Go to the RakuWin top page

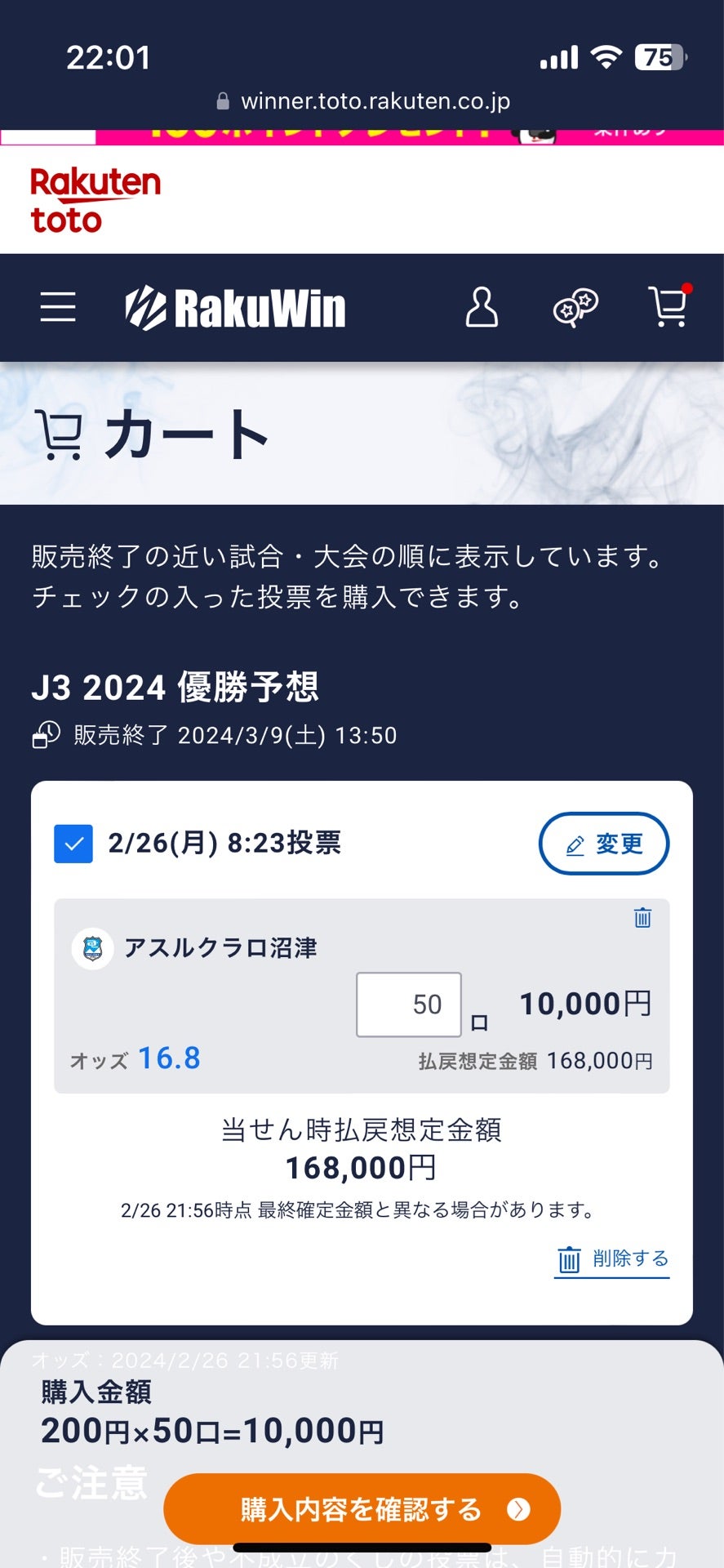pos(236,309)
